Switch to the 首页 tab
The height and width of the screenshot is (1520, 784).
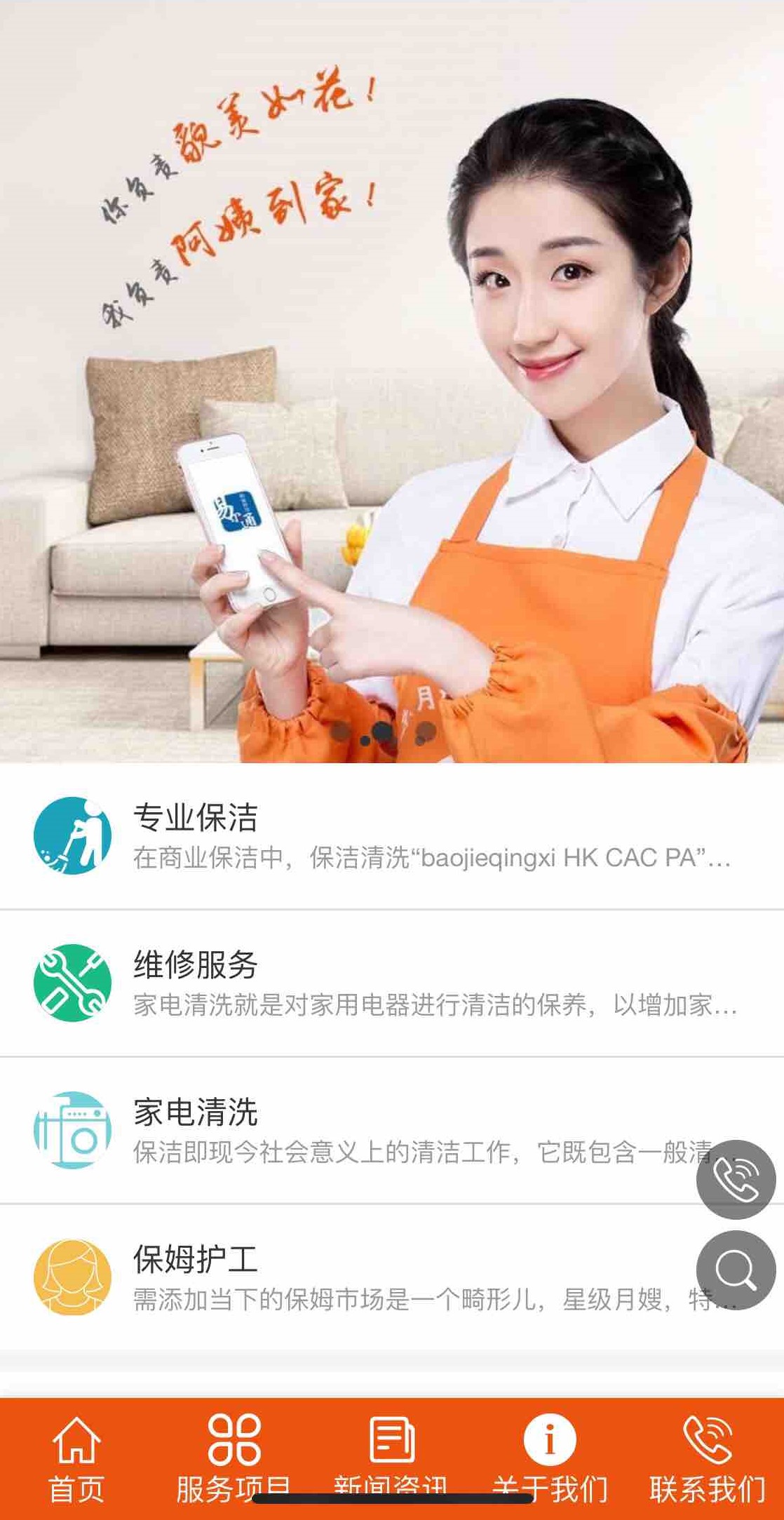tap(76, 1459)
